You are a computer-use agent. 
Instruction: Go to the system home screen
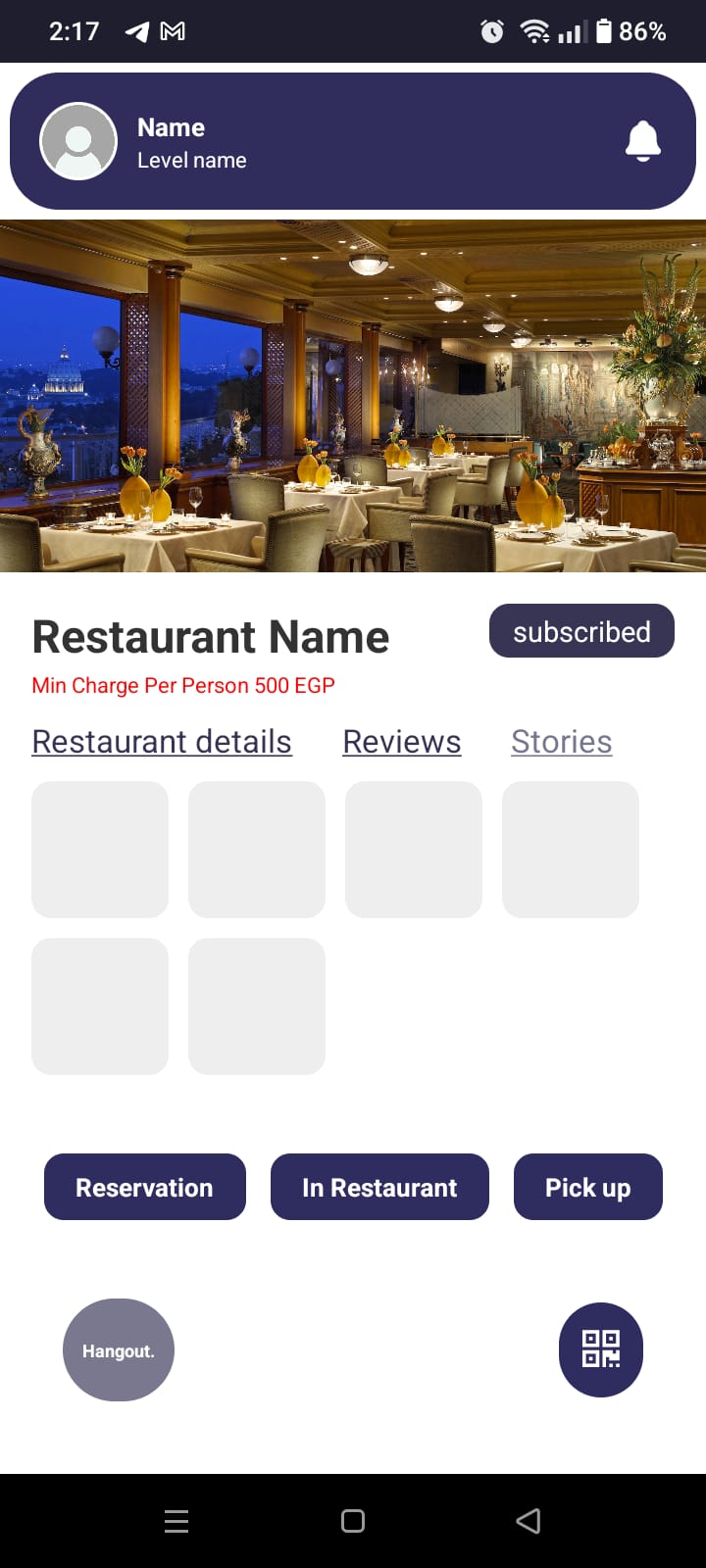(353, 1521)
